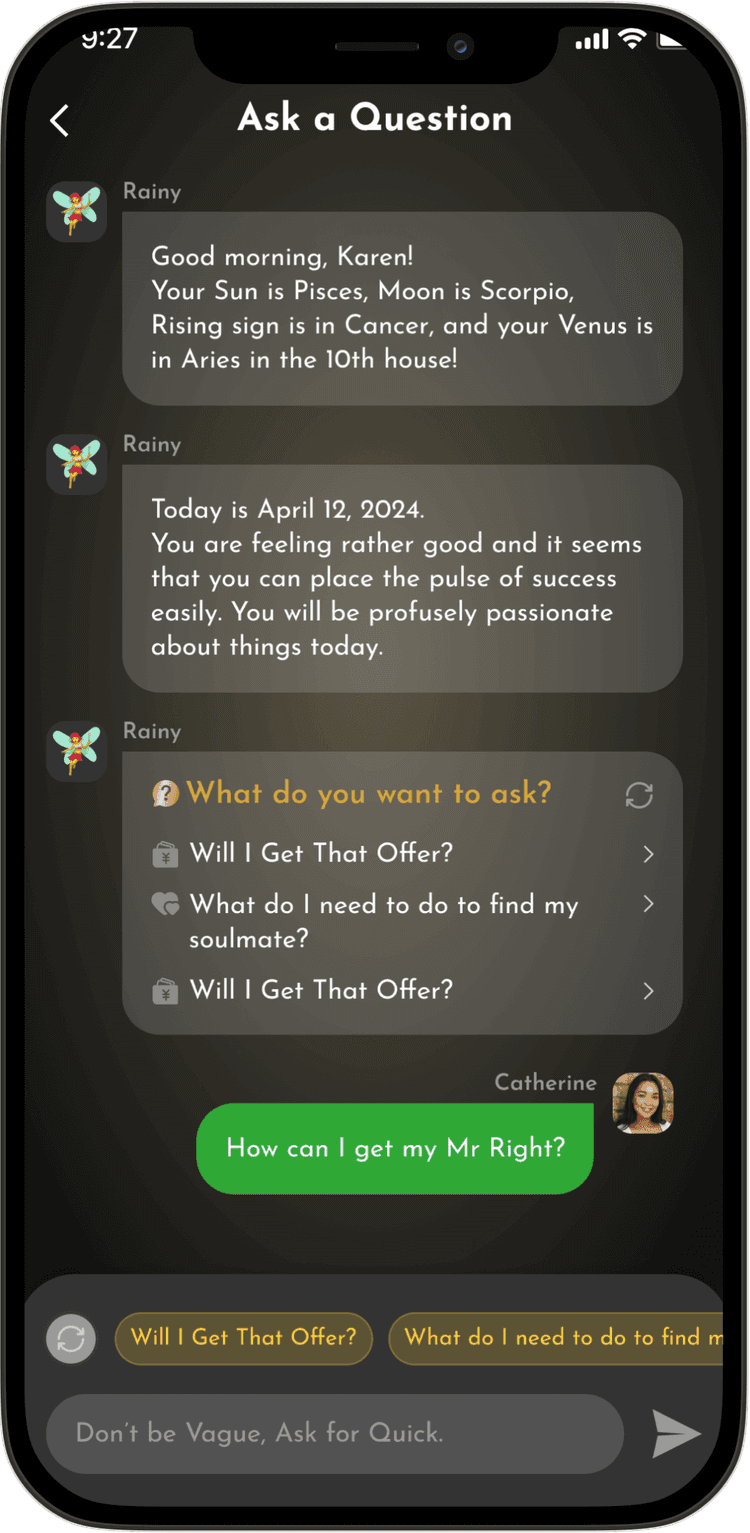Send the message with the arrow icon

(x=676, y=1434)
